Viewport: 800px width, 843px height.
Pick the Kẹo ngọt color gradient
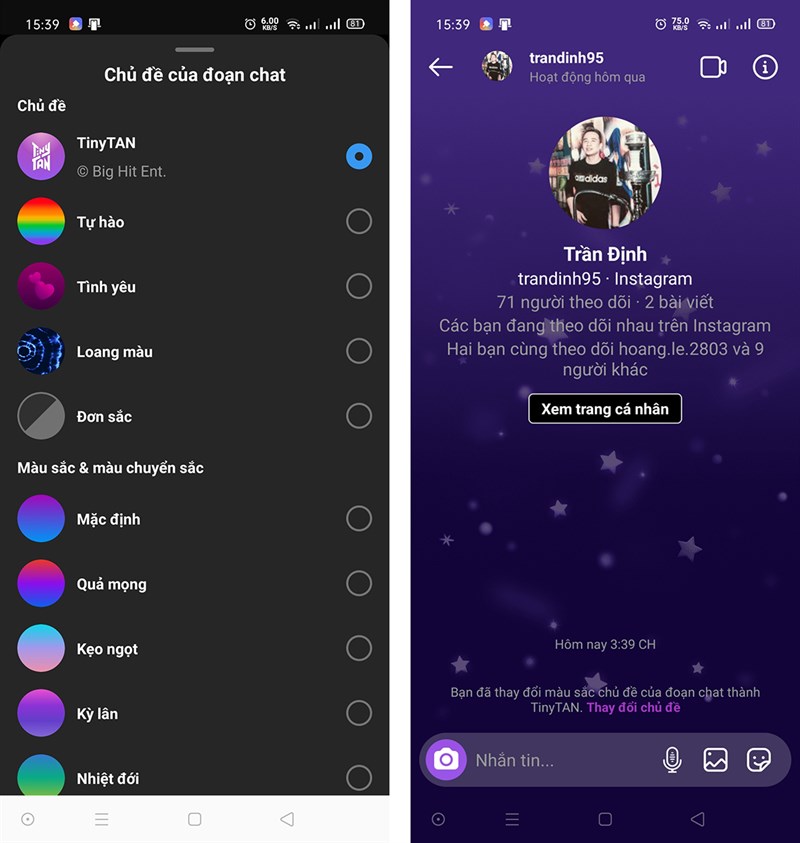pos(359,649)
